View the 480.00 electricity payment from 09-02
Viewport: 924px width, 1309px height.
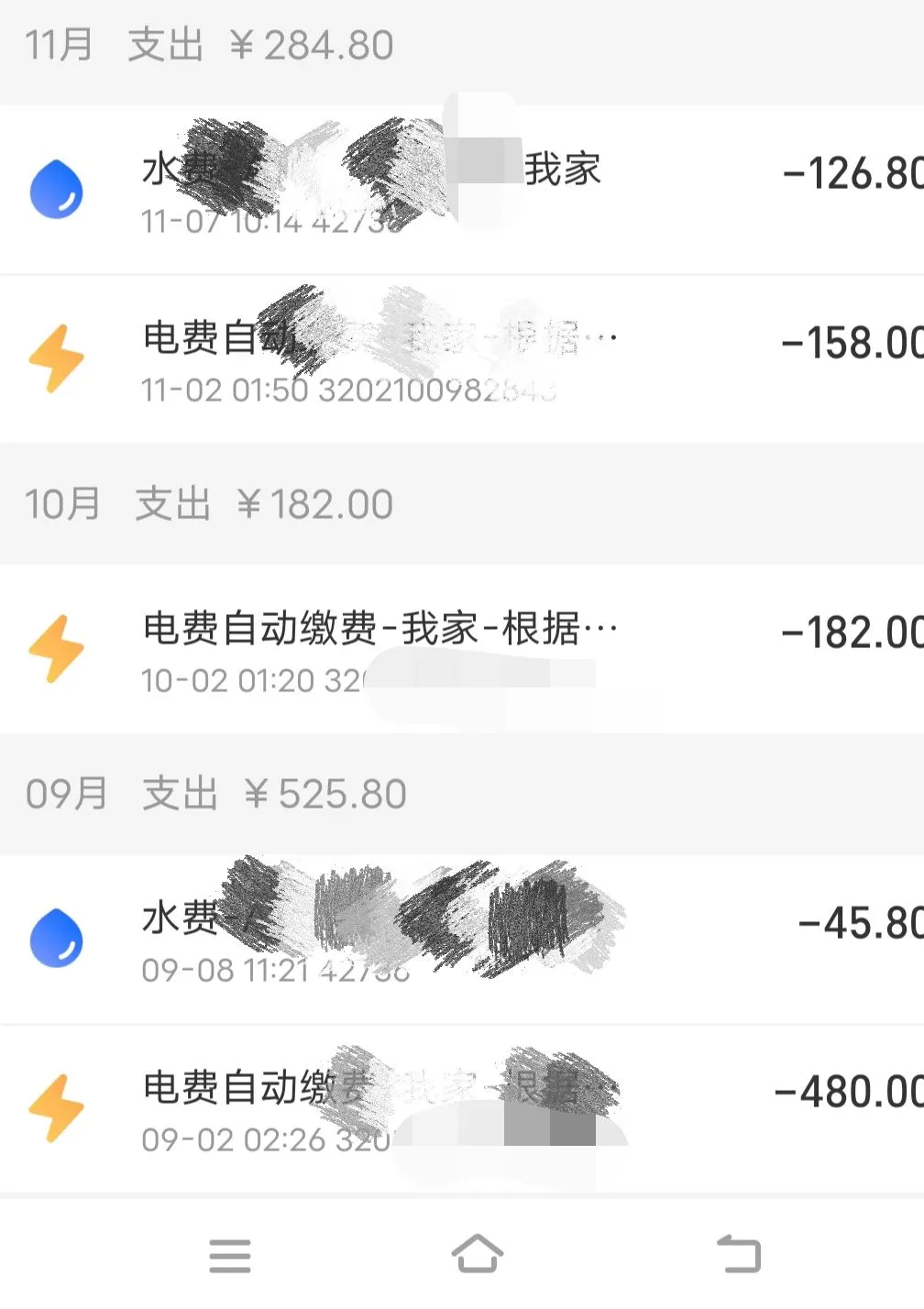click(462, 1109)
